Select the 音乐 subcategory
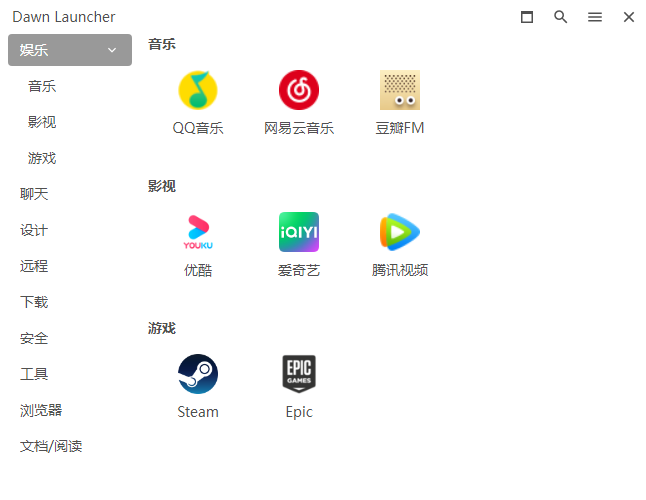Screen dimensions: 646x500 (42, 86)
